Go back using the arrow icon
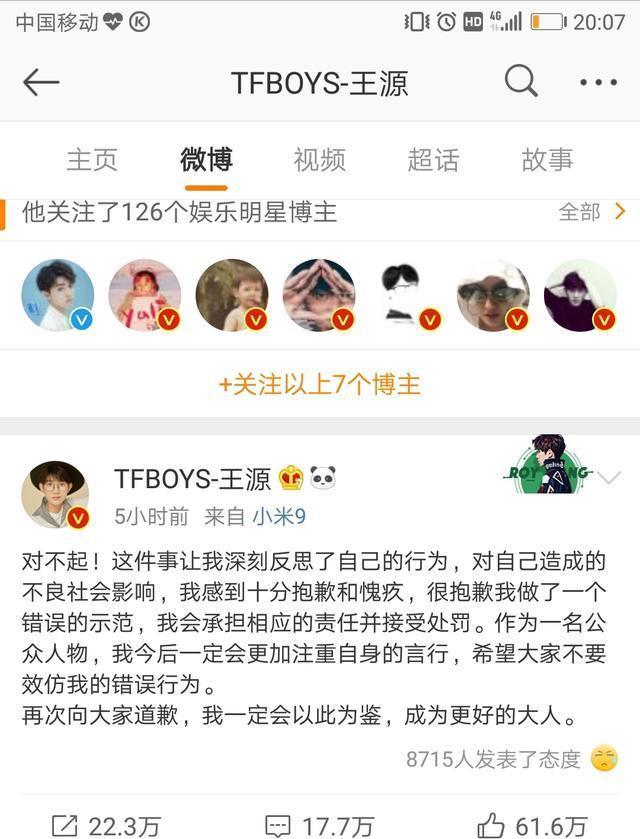640x839 pixels. point(42,83)
